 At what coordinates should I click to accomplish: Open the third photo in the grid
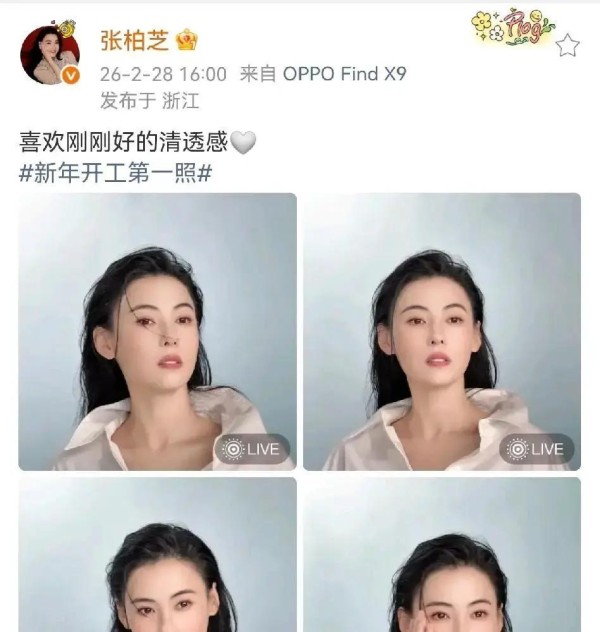tap(158, 556)
